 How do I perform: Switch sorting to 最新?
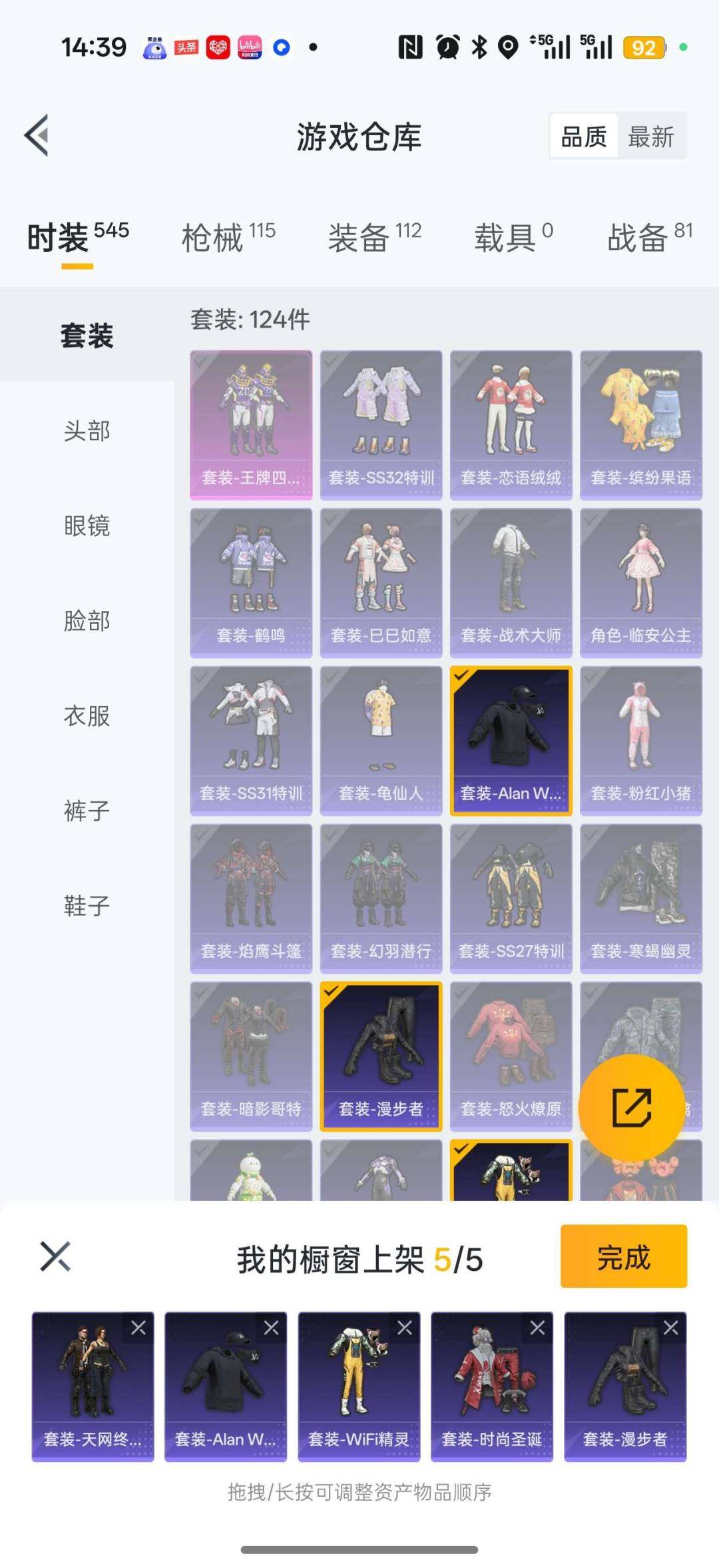coord(651,135)
